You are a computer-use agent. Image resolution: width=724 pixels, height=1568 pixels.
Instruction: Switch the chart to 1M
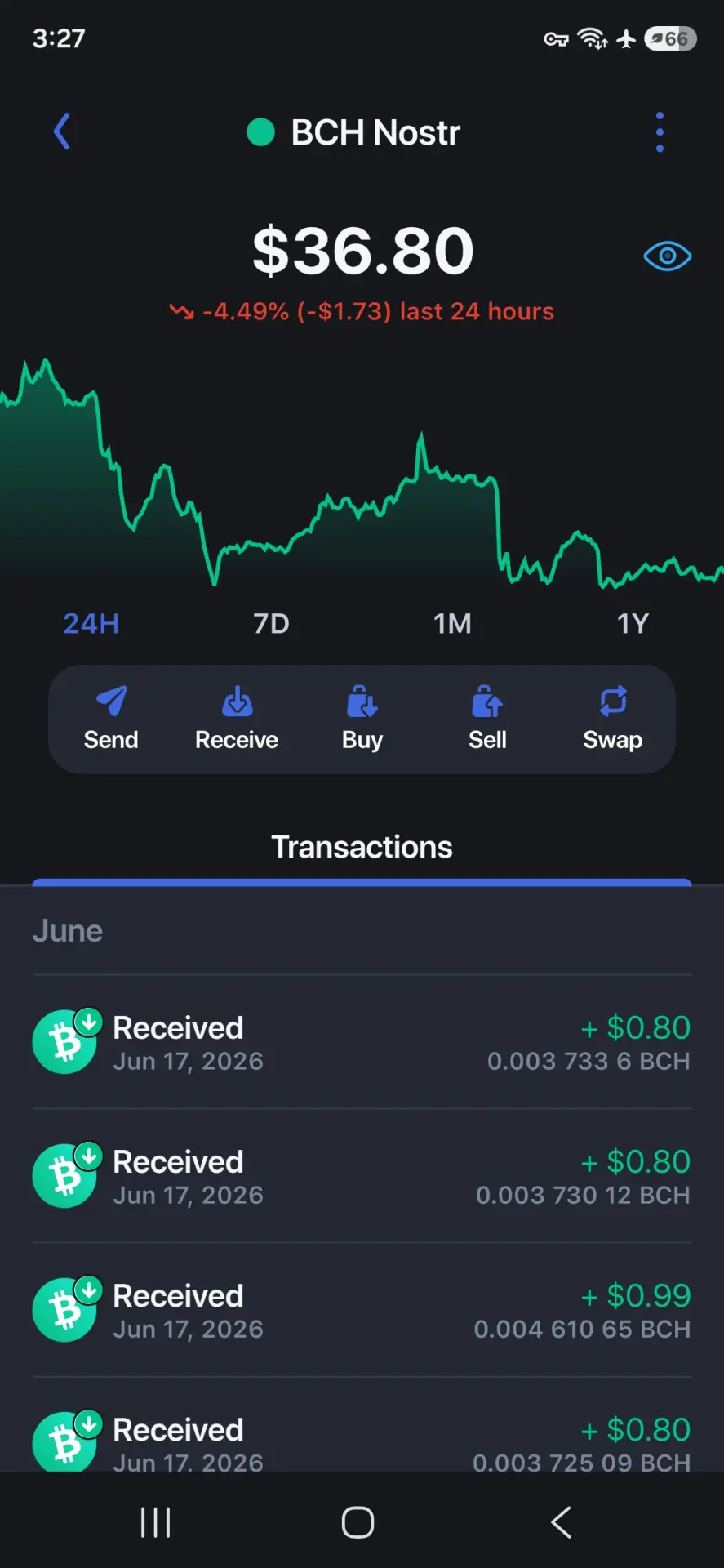[452, 624]
